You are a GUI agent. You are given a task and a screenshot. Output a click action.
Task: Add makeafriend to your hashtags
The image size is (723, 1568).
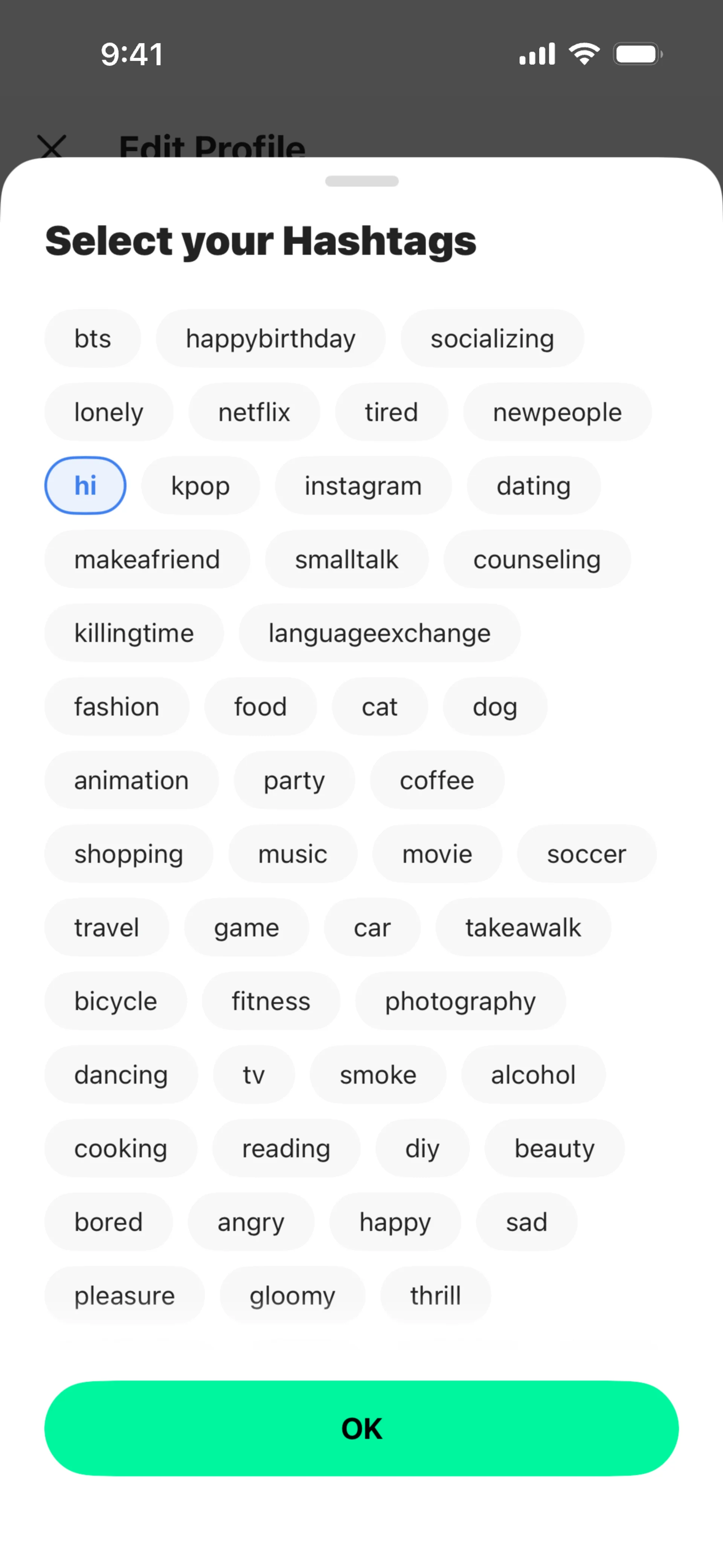pyautogui.click(x=146, y=559)
